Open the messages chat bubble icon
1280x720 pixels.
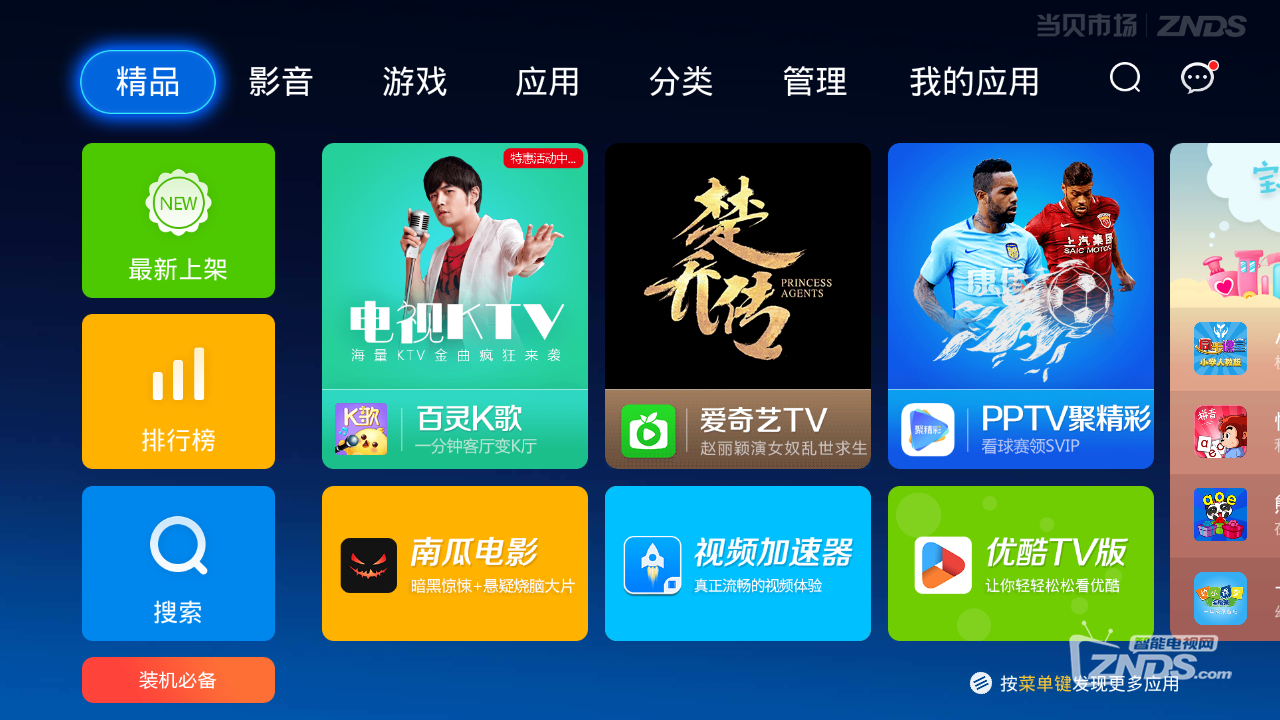click(1197, 78)
